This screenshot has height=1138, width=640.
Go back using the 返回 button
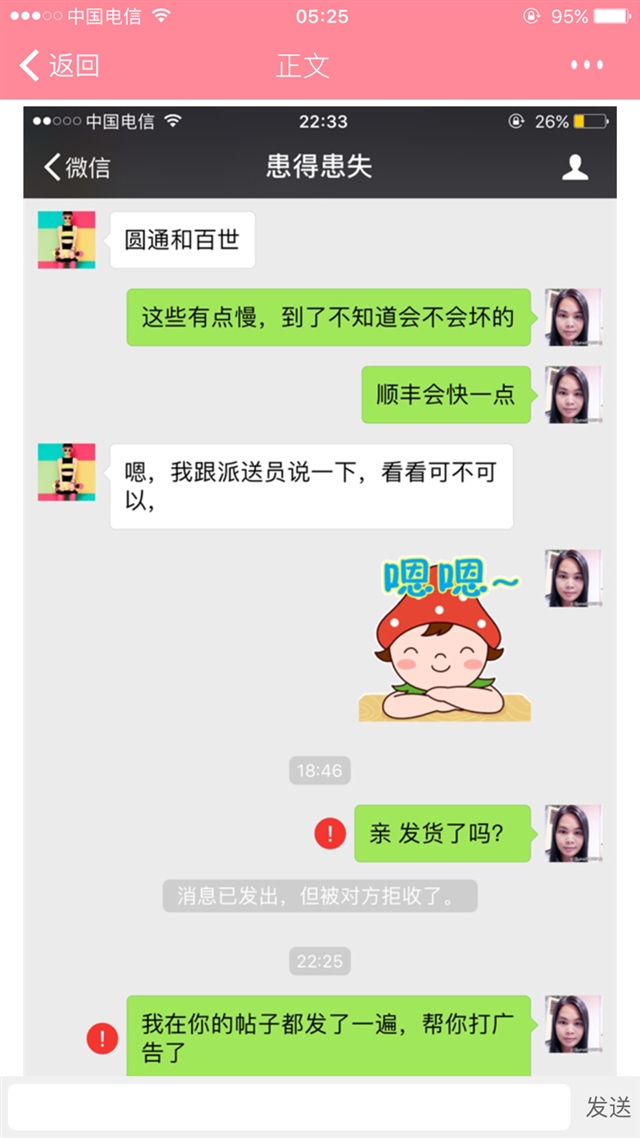tap(60, 66)
